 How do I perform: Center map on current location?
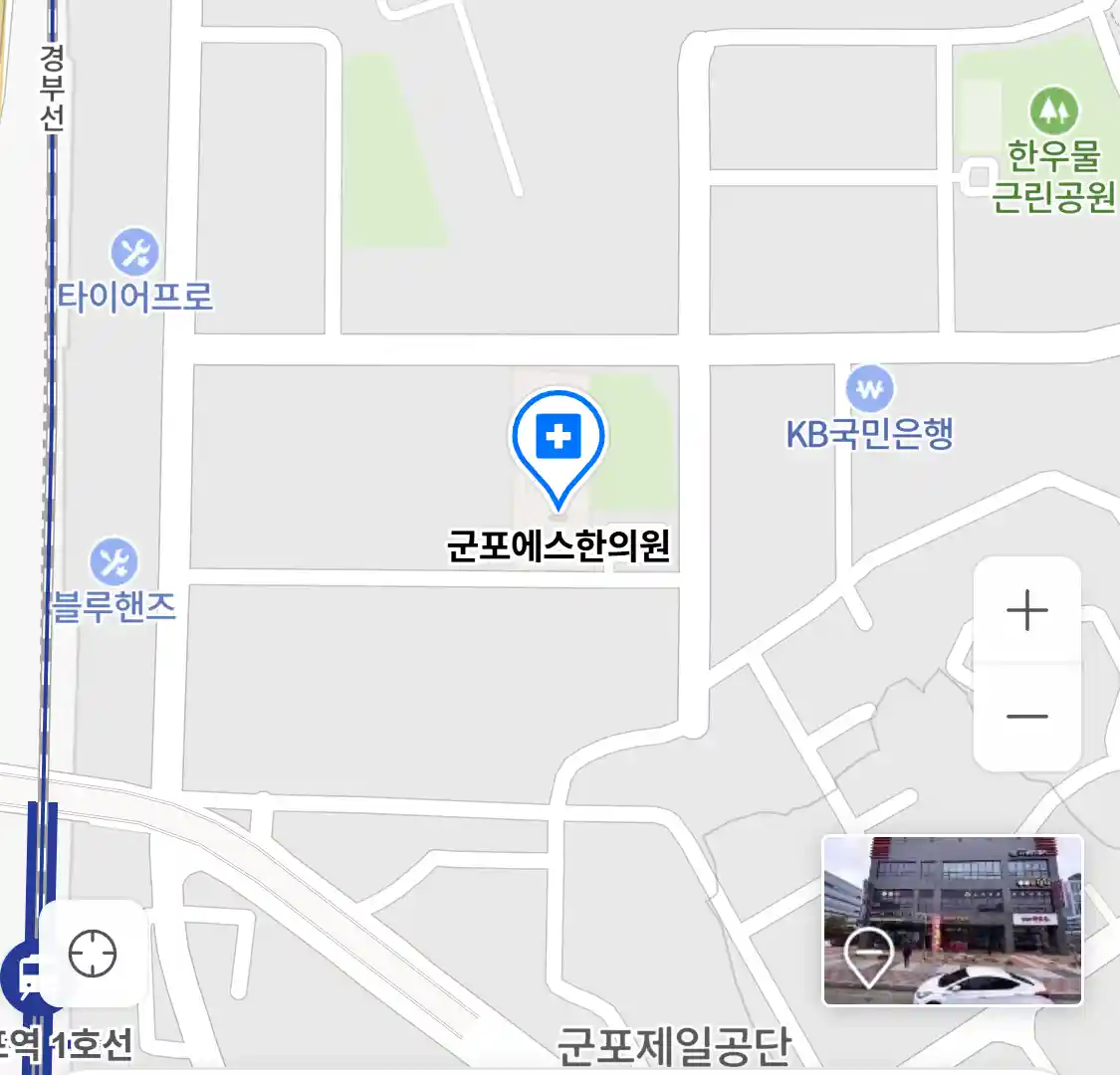[x=93, y=954]
